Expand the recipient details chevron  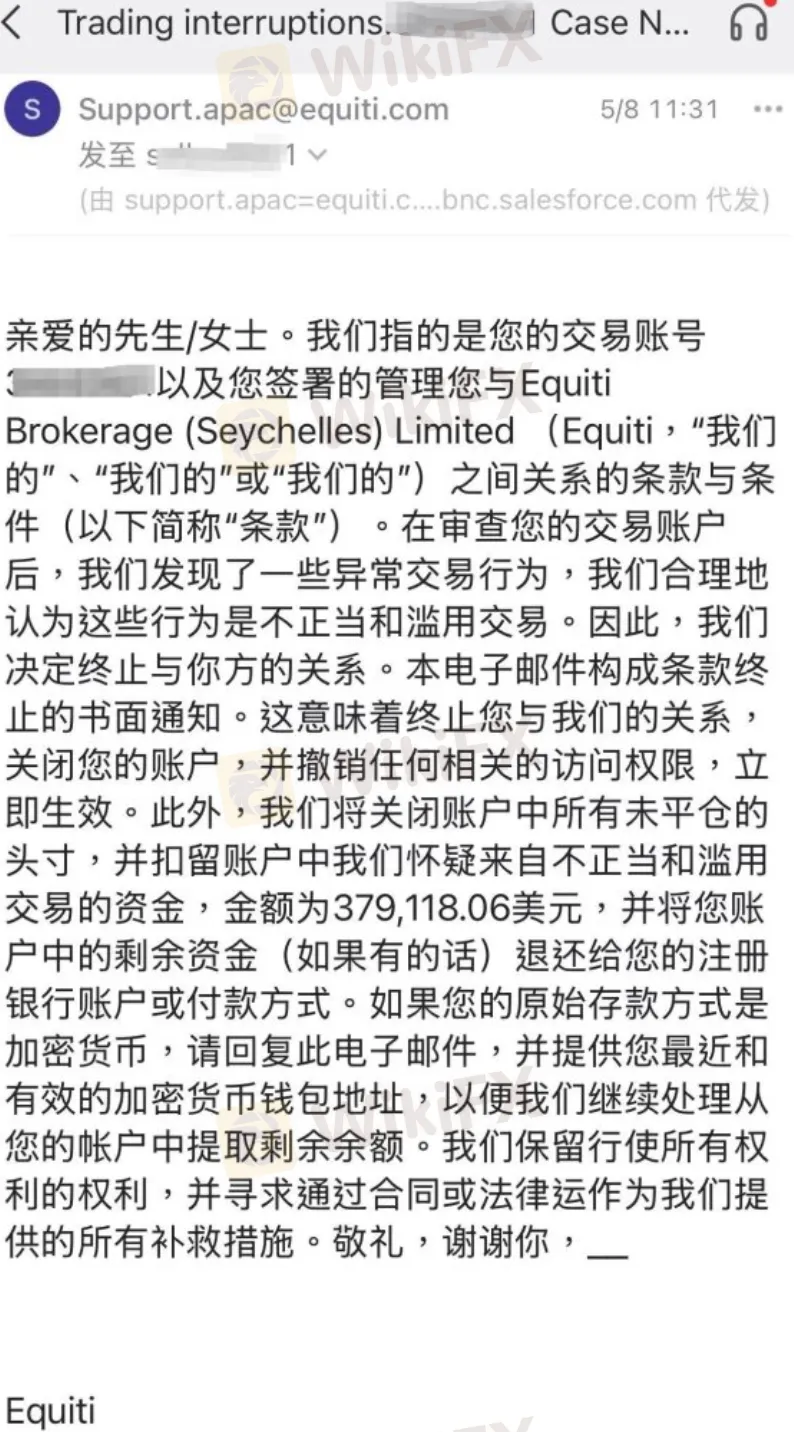pyautogui.click(x=316, y=156)
